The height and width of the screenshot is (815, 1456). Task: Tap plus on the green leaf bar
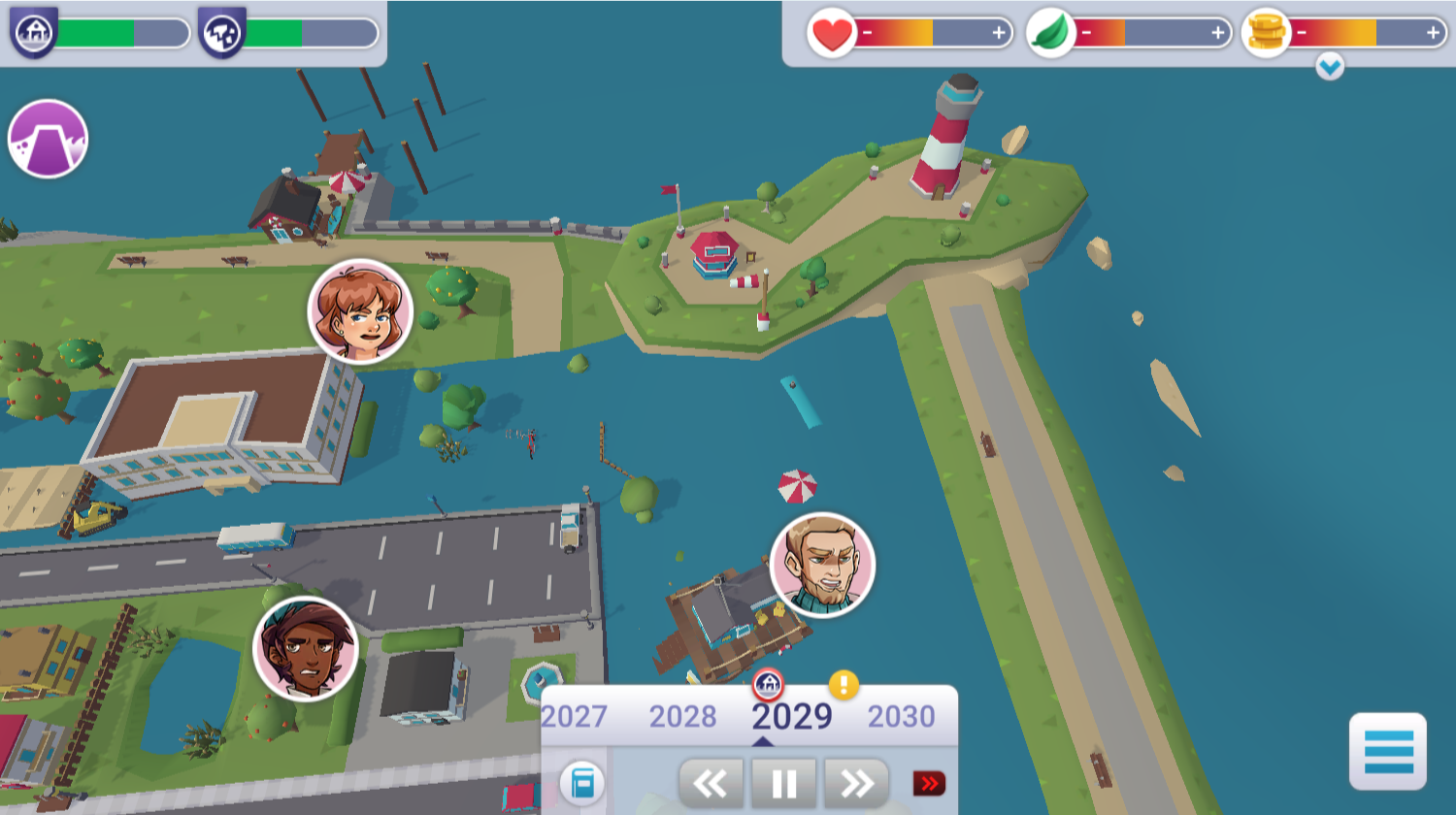click(1217, 33)
